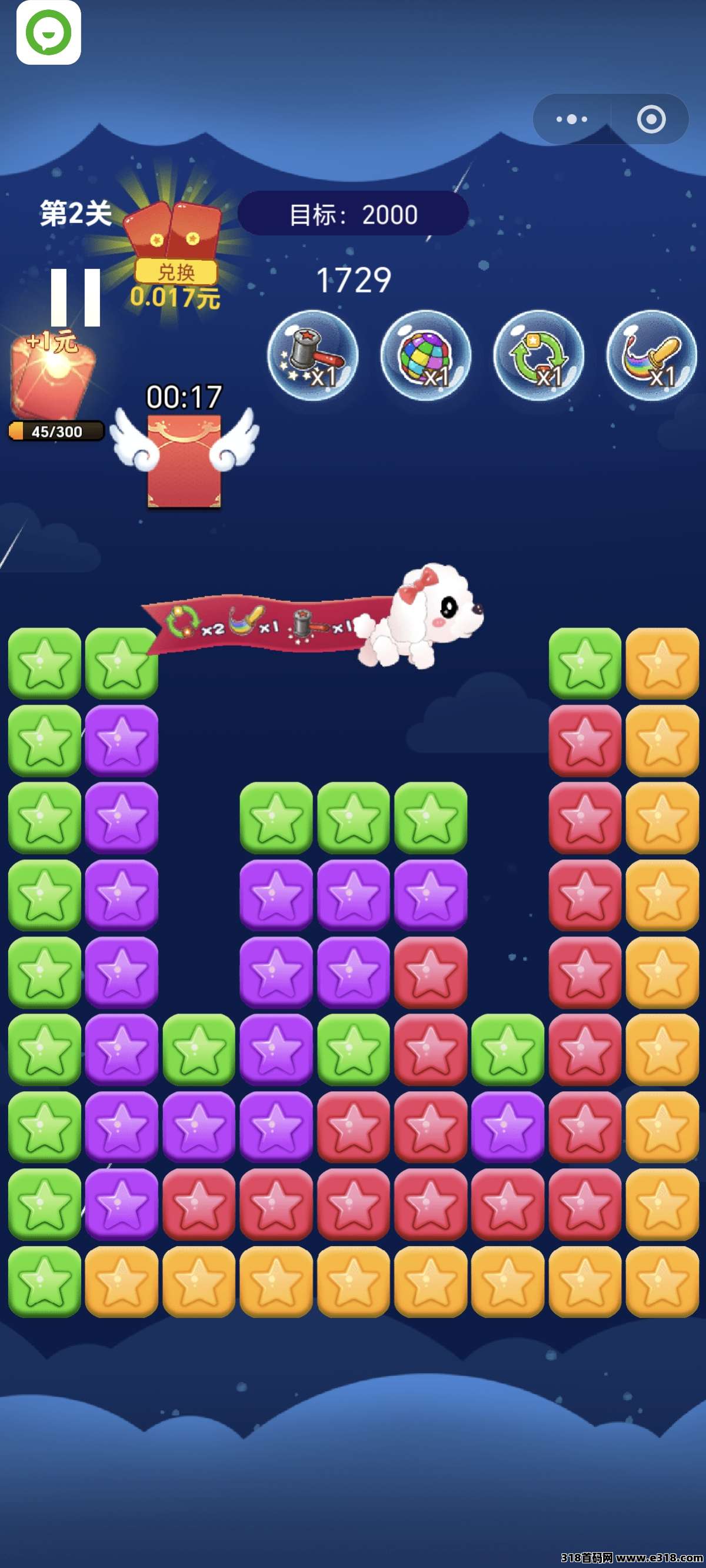
Task: Open the winged flying red envelope
Action: tap(184, 460)
